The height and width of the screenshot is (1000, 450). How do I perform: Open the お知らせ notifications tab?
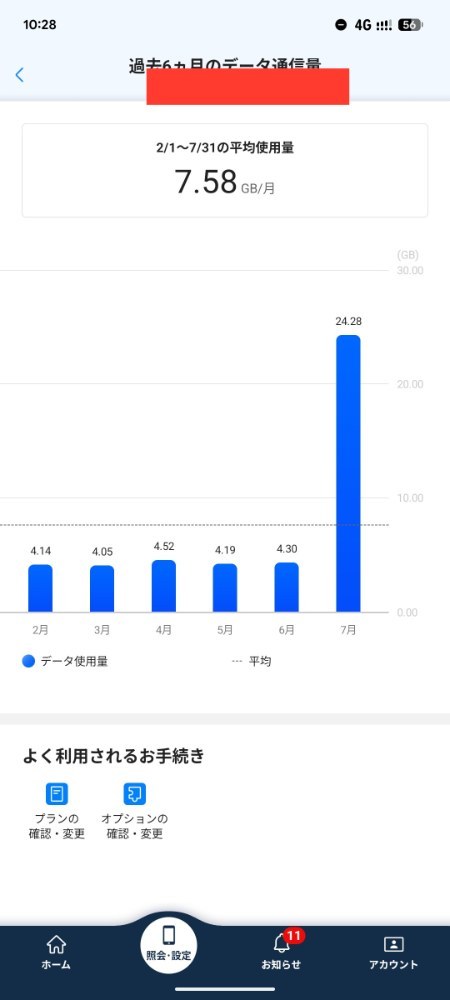[281, 951]
